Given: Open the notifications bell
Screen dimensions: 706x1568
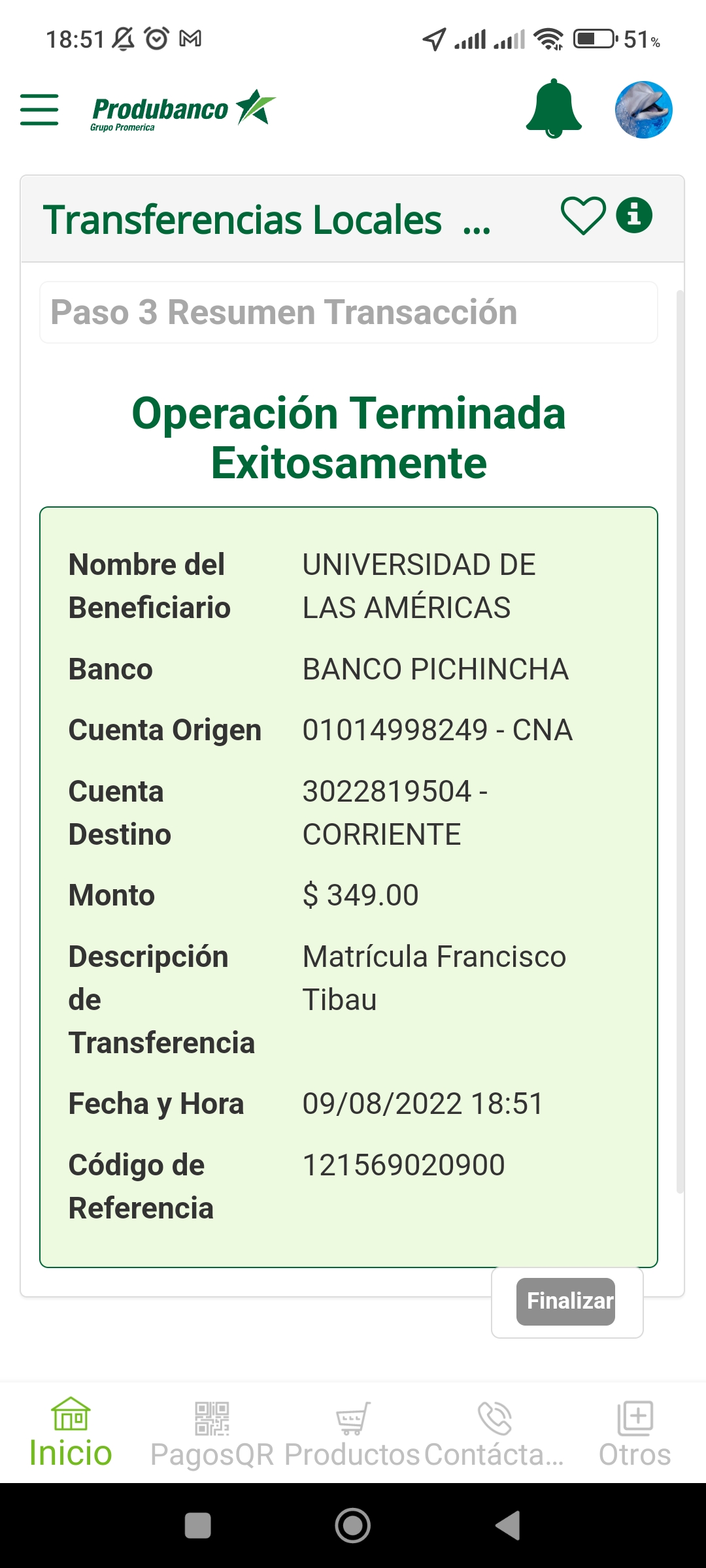Looking at the screenshot, I should point(554,108).
